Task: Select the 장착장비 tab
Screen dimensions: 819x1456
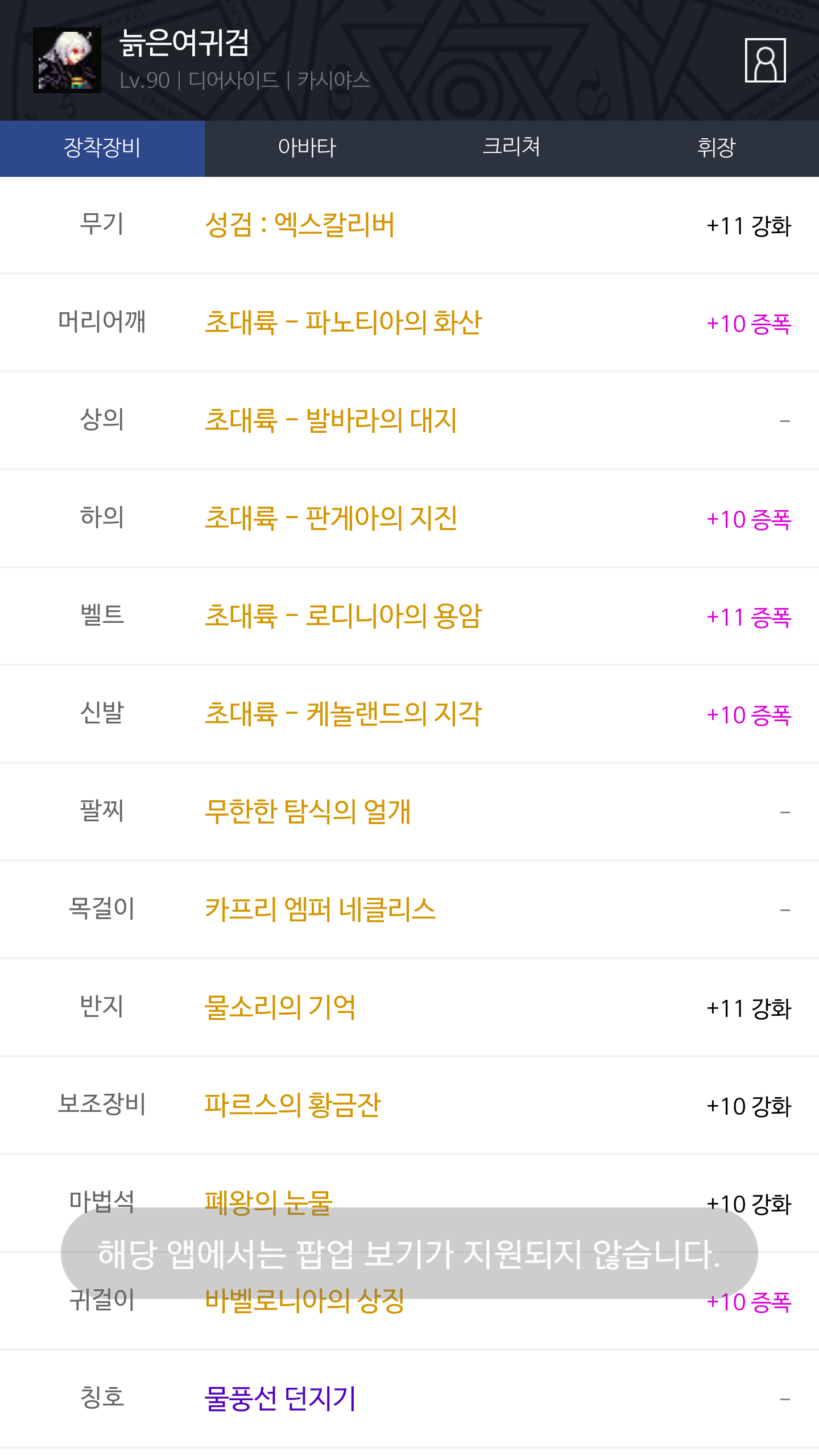Action: pos(102,148)
